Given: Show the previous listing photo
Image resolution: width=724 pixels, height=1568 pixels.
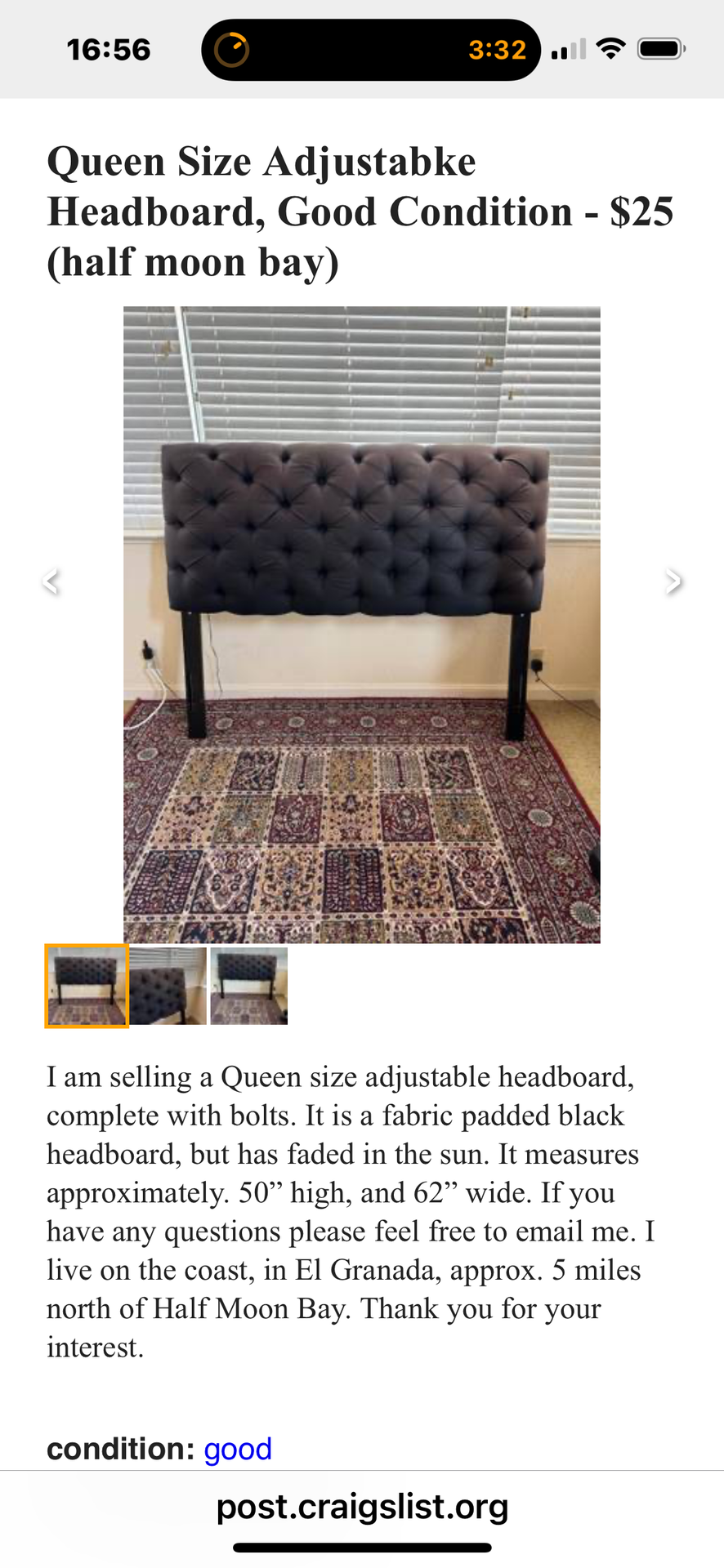Looking at the screenshot, I should 51,581.
